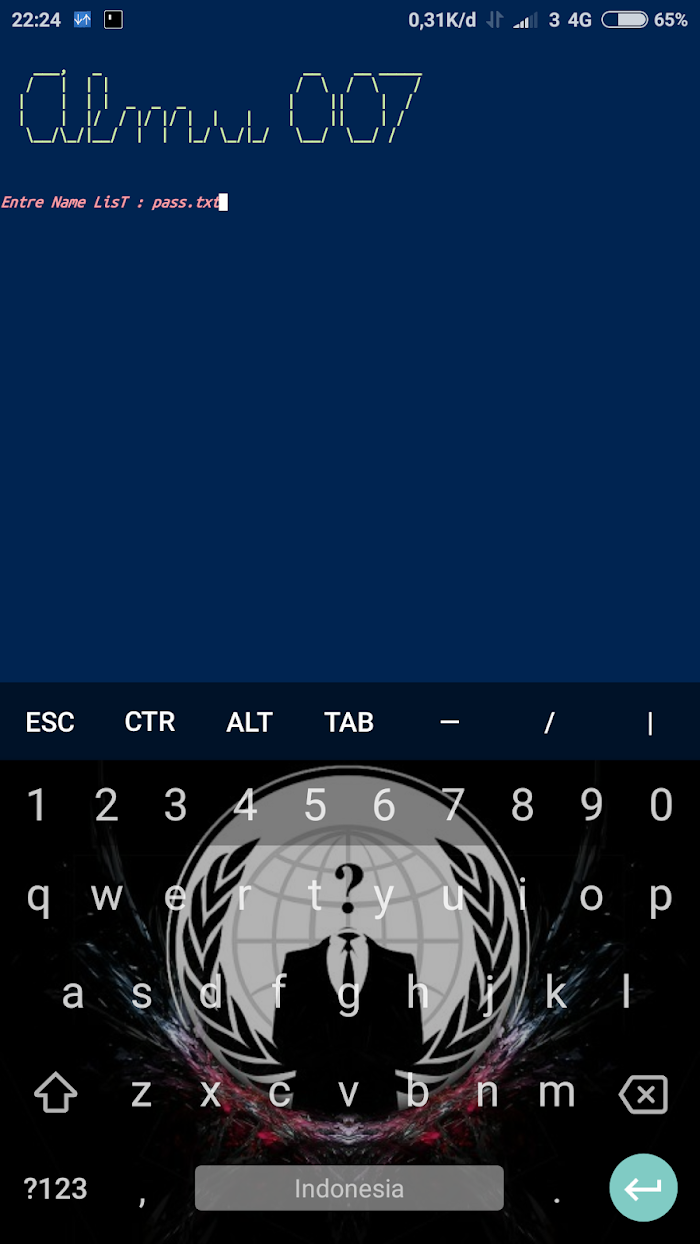This screenshot has height=1244, width=700.
Task: Type the letter q key
Action: 37,898
